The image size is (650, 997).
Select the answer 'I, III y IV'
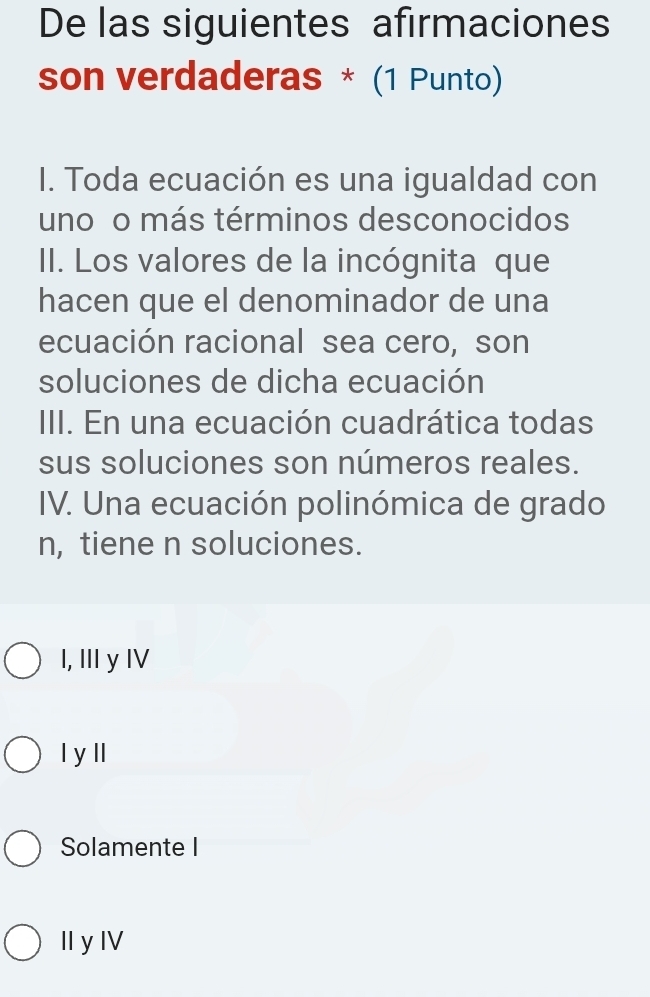(23, 660)
